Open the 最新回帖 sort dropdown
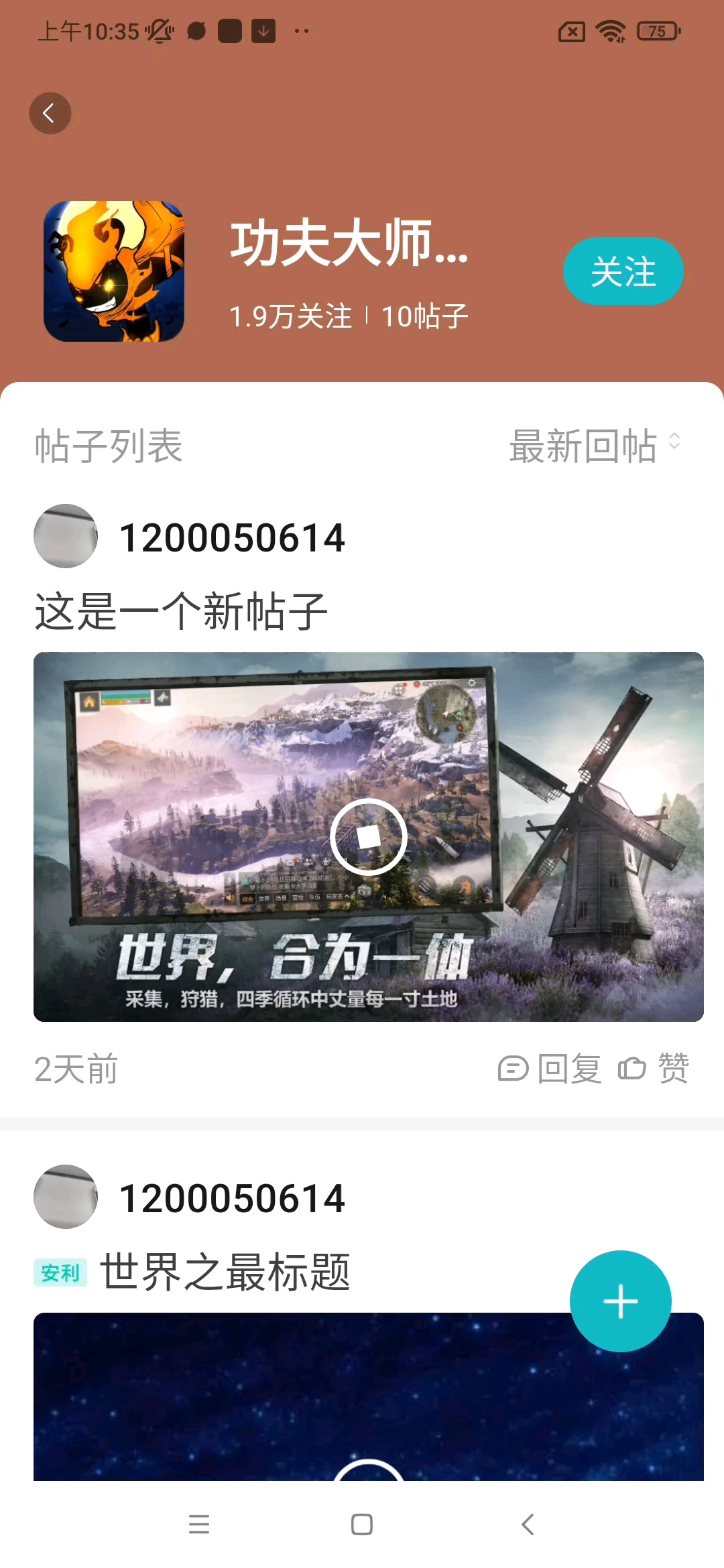The image size is (724, 1568). pyautogui.click(x=595, y=446)
